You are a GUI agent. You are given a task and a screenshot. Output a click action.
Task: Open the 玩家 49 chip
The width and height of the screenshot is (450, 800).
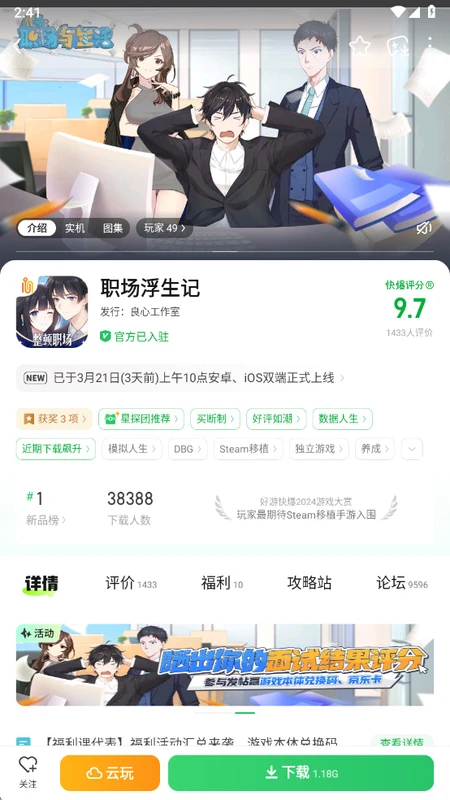click(x=164, y=228)
